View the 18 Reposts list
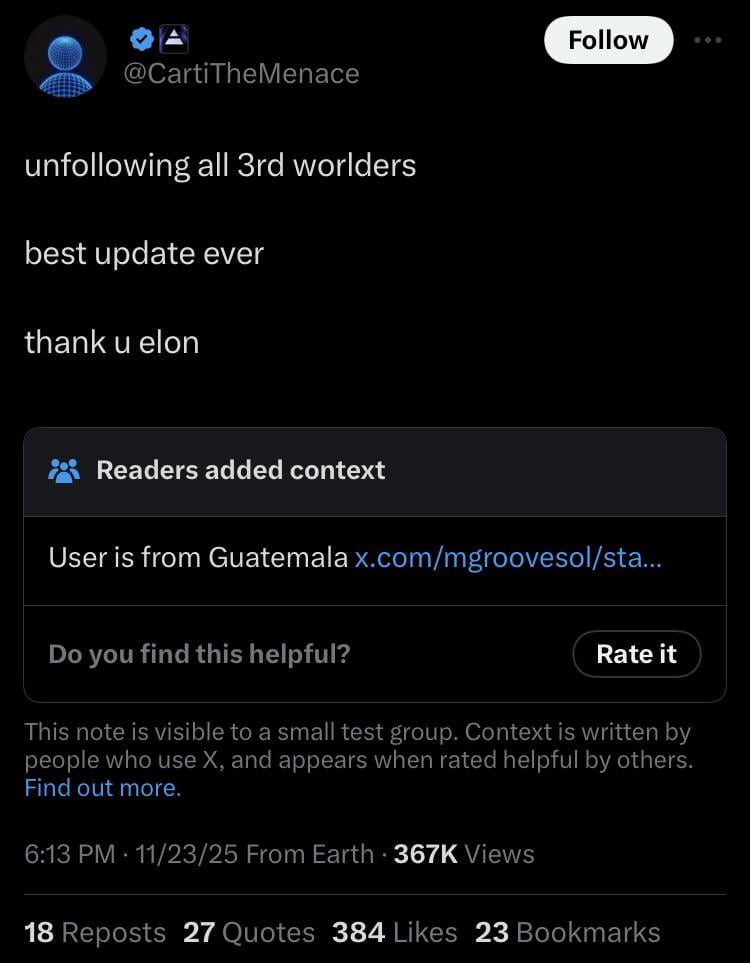Screen dimensions: 750x963 point(95,932)
